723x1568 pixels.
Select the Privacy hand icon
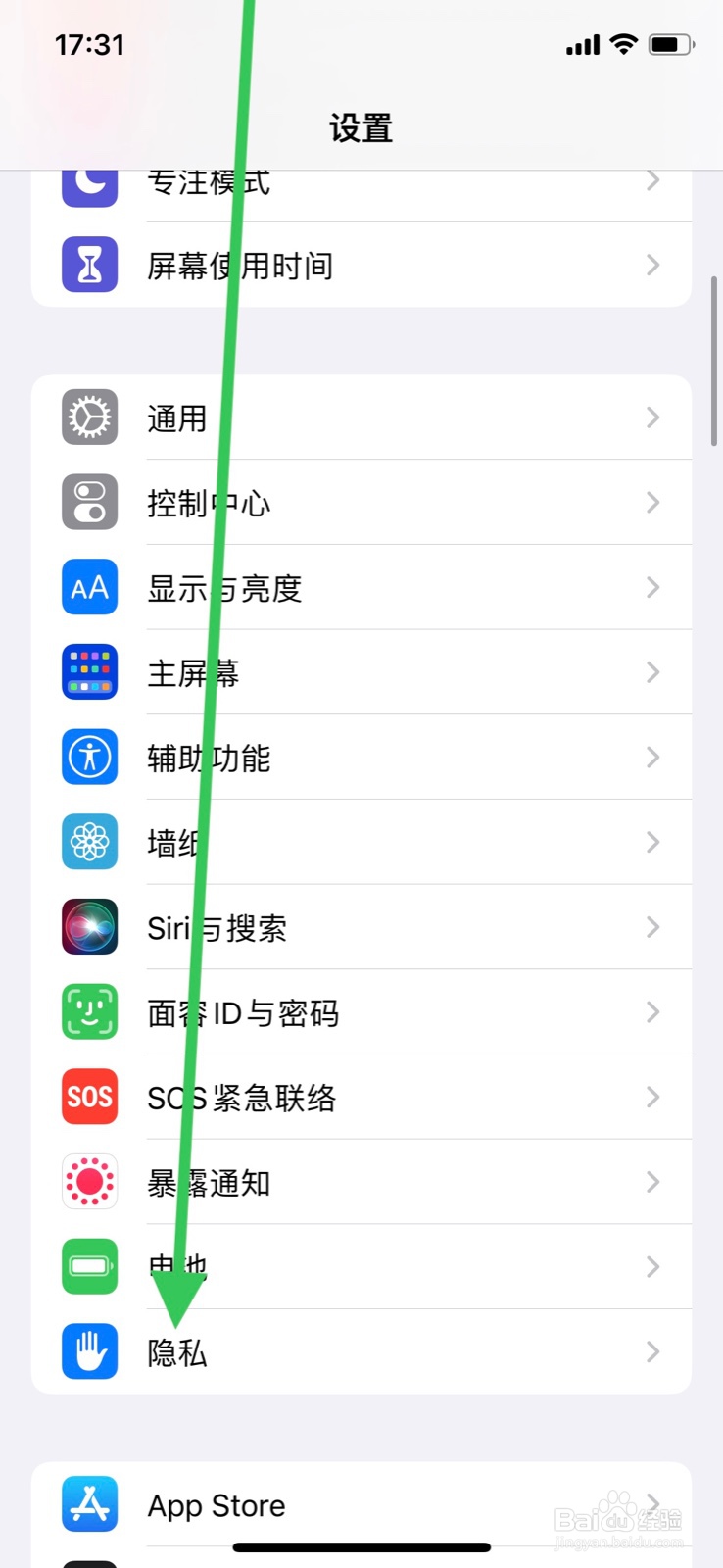(x=89, y=1351)
